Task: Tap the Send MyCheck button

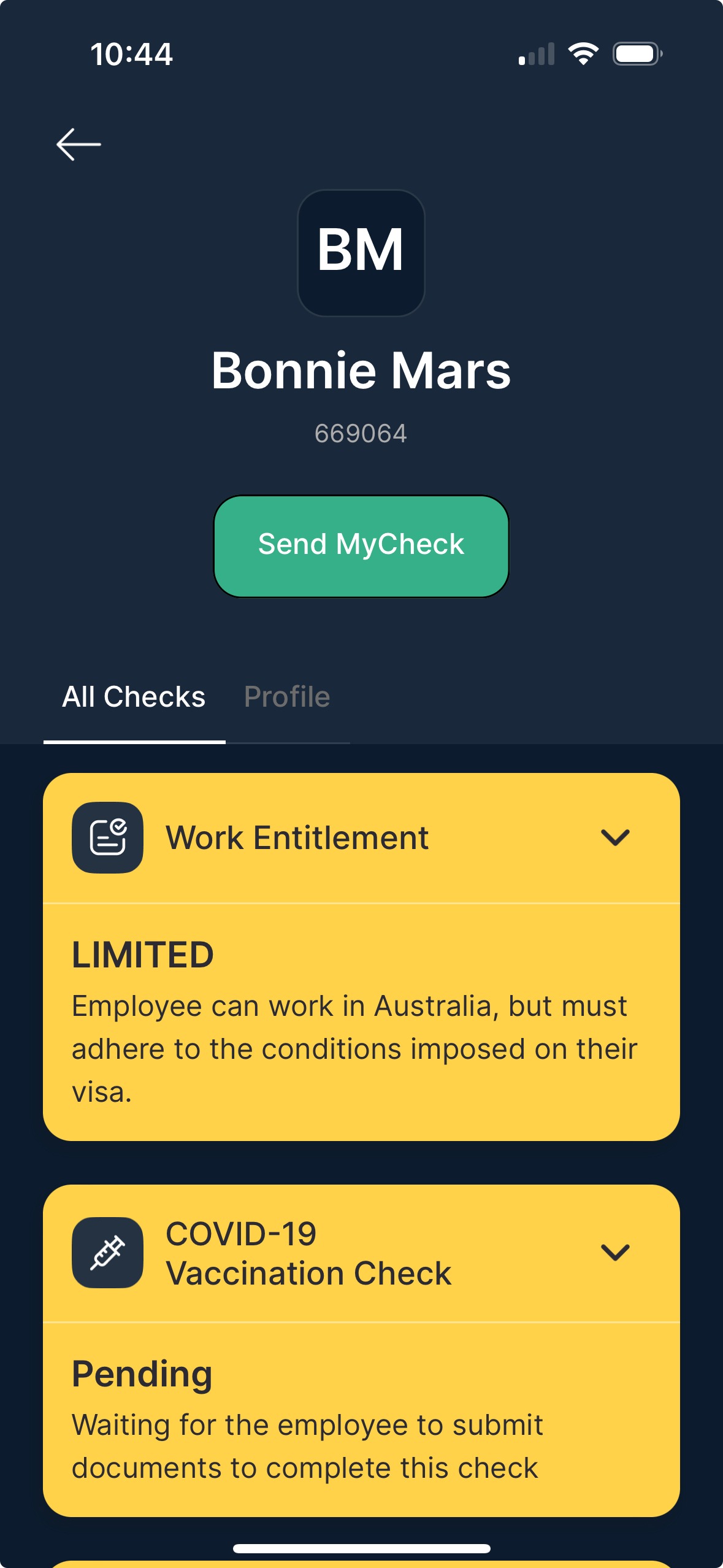Action: coord(361,546)
